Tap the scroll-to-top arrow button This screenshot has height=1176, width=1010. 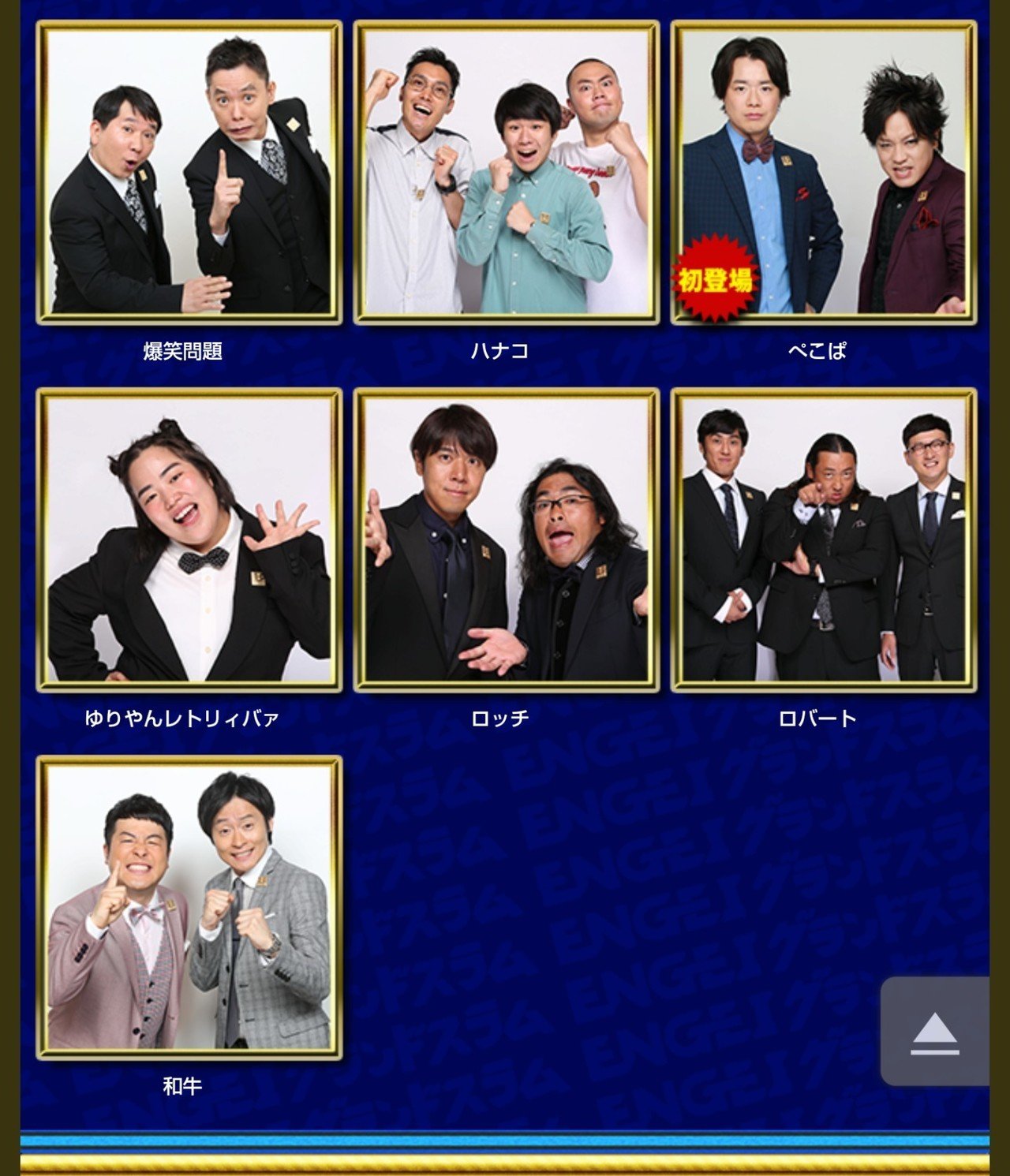(934, 1032)
